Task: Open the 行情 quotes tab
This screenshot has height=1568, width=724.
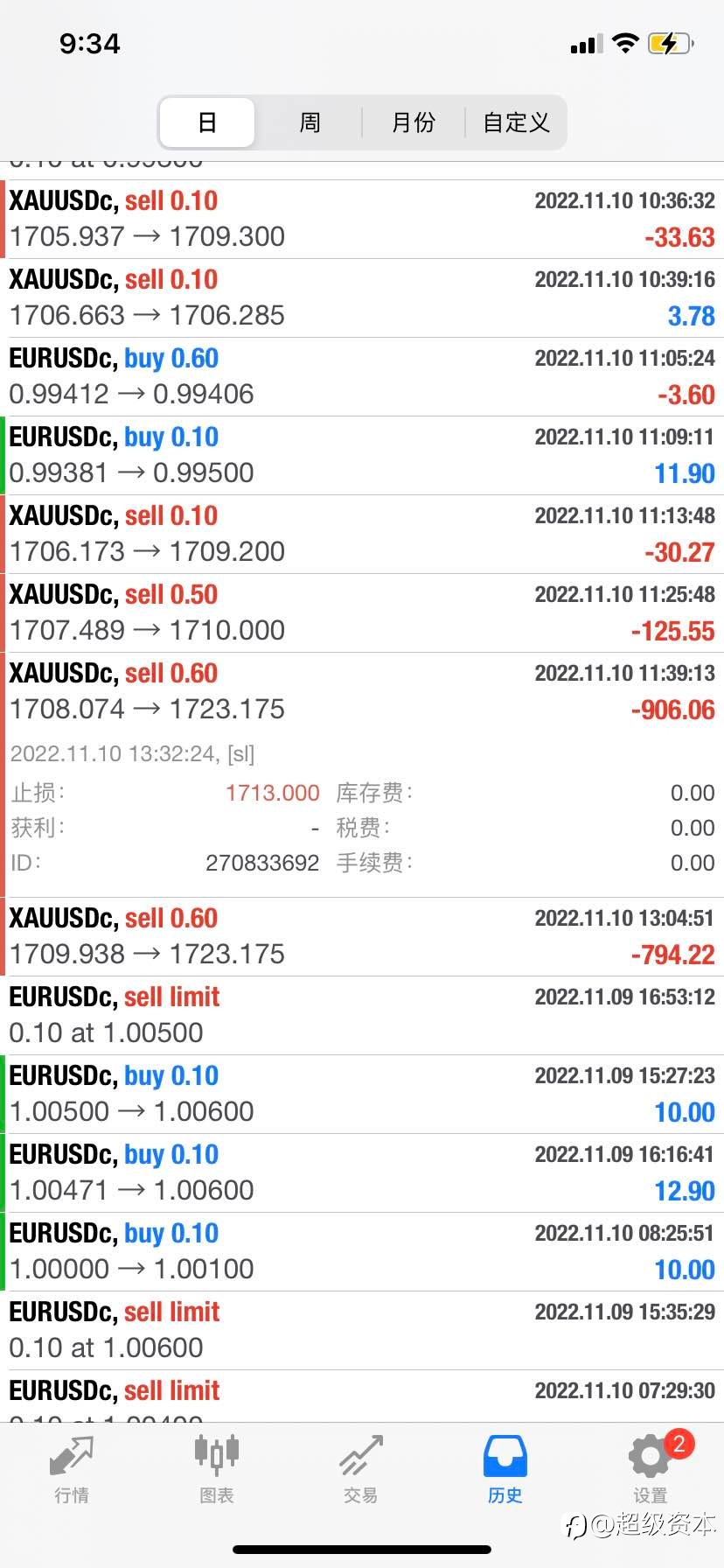Action: 72,1470
